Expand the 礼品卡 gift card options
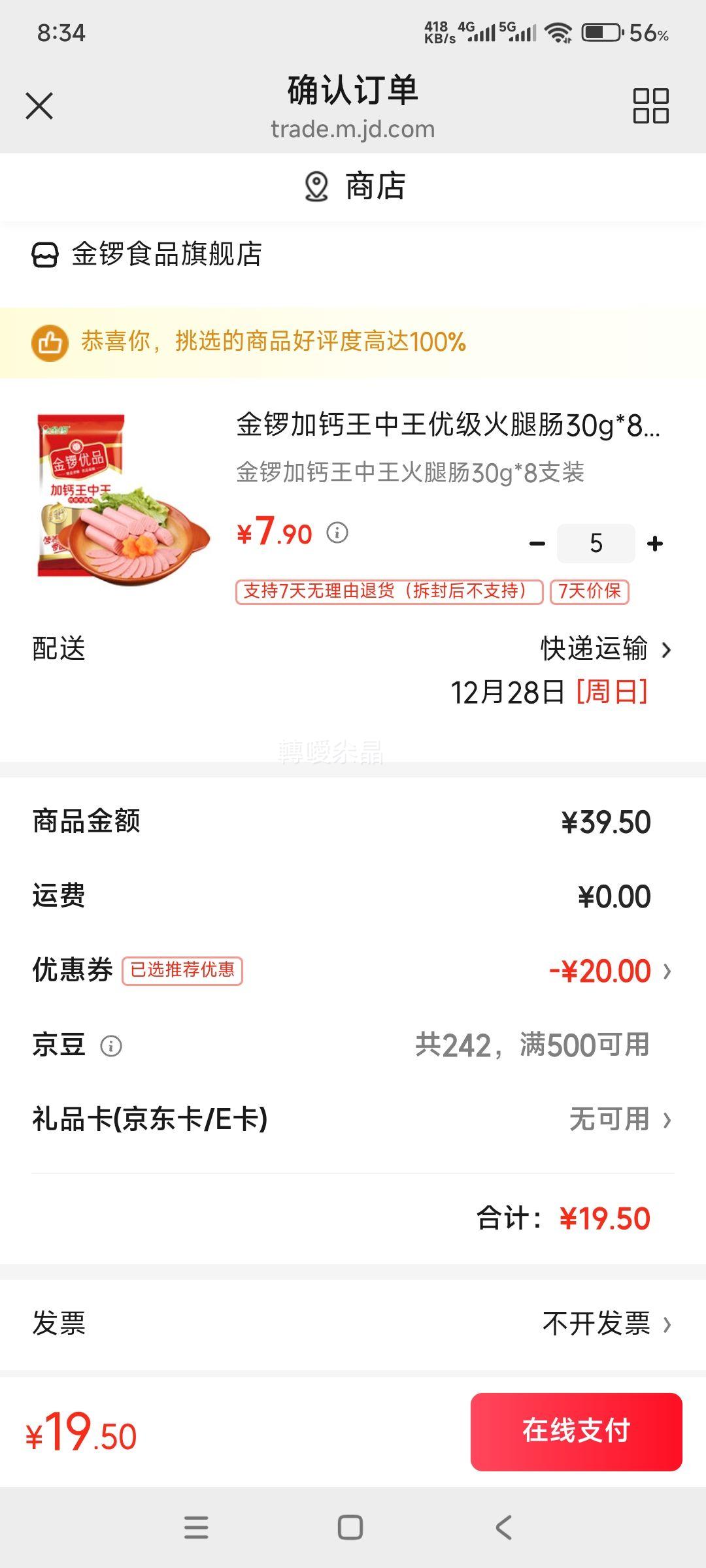Viewport: 706px width, 1568px height. click(x=665, y=1119)
